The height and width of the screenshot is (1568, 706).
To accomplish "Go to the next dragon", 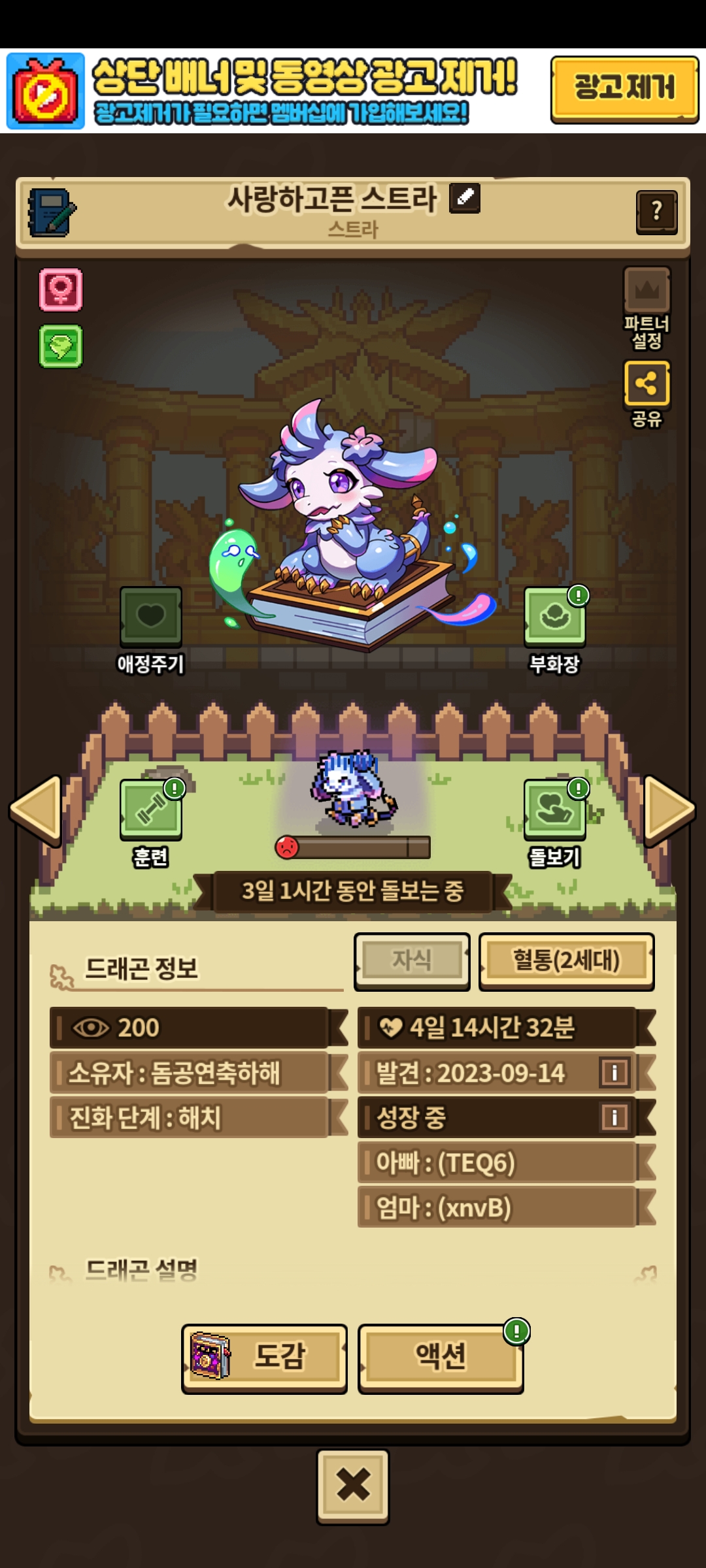I will pos(669,810).
